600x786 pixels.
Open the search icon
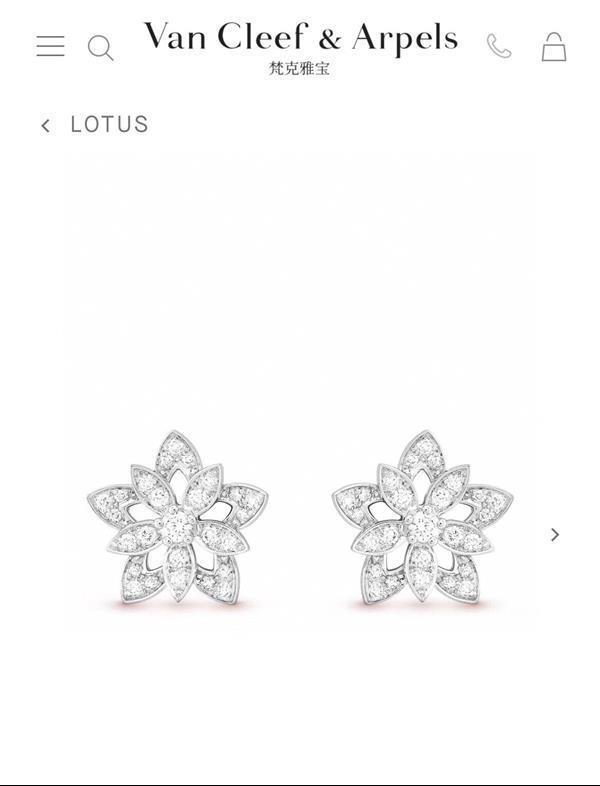100,47
